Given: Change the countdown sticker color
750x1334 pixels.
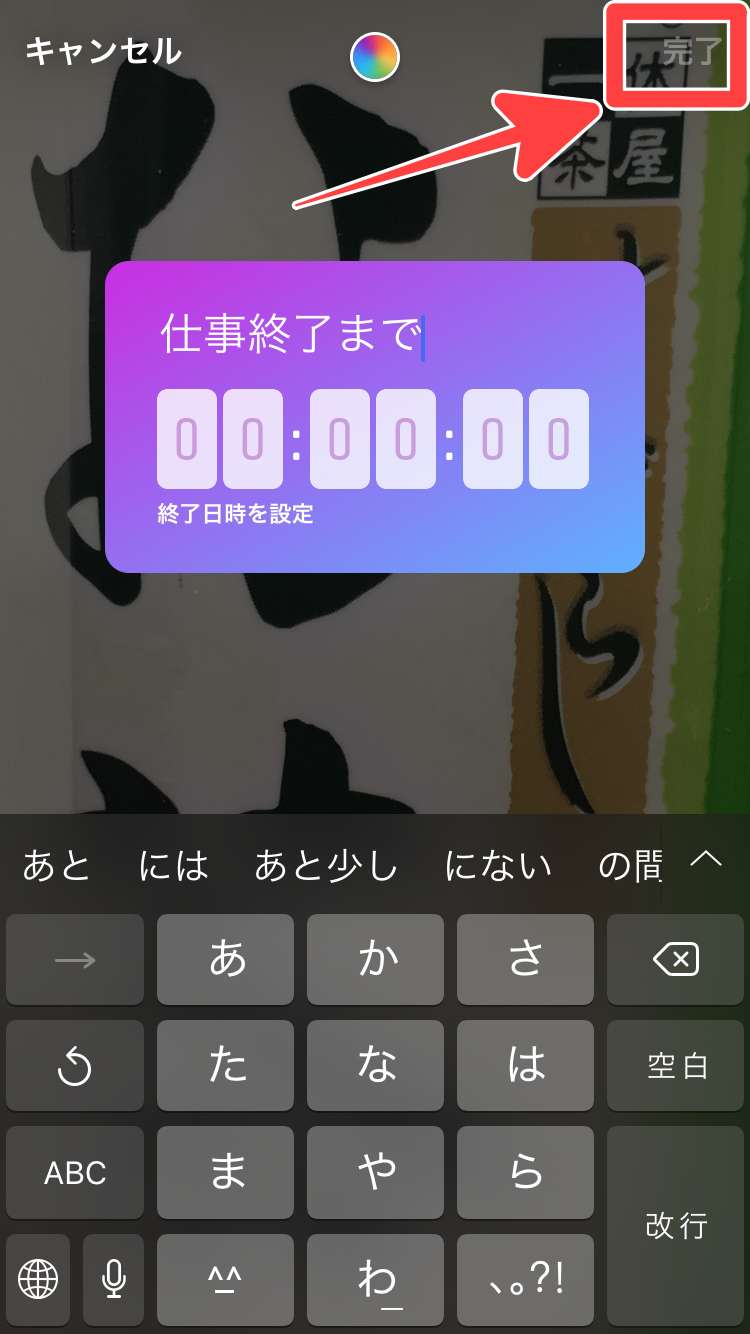Looking at the screenshot, I should point(375,57).
